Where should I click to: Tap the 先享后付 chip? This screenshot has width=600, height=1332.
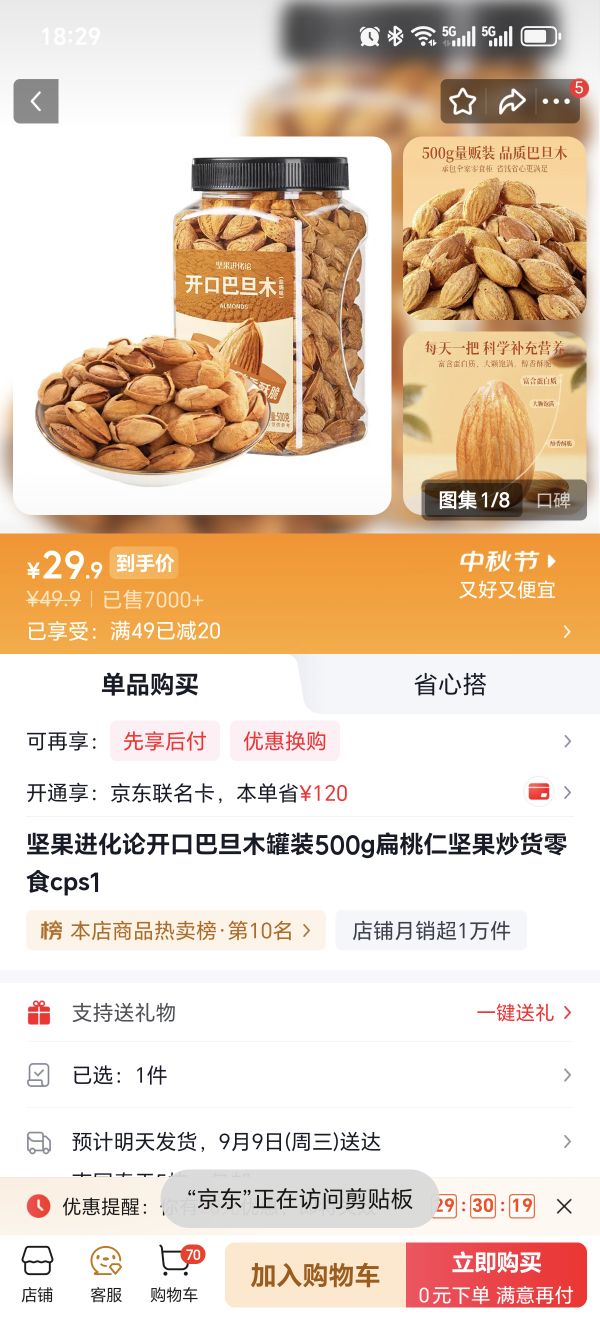pyautogui.click(x=164, y=741)
